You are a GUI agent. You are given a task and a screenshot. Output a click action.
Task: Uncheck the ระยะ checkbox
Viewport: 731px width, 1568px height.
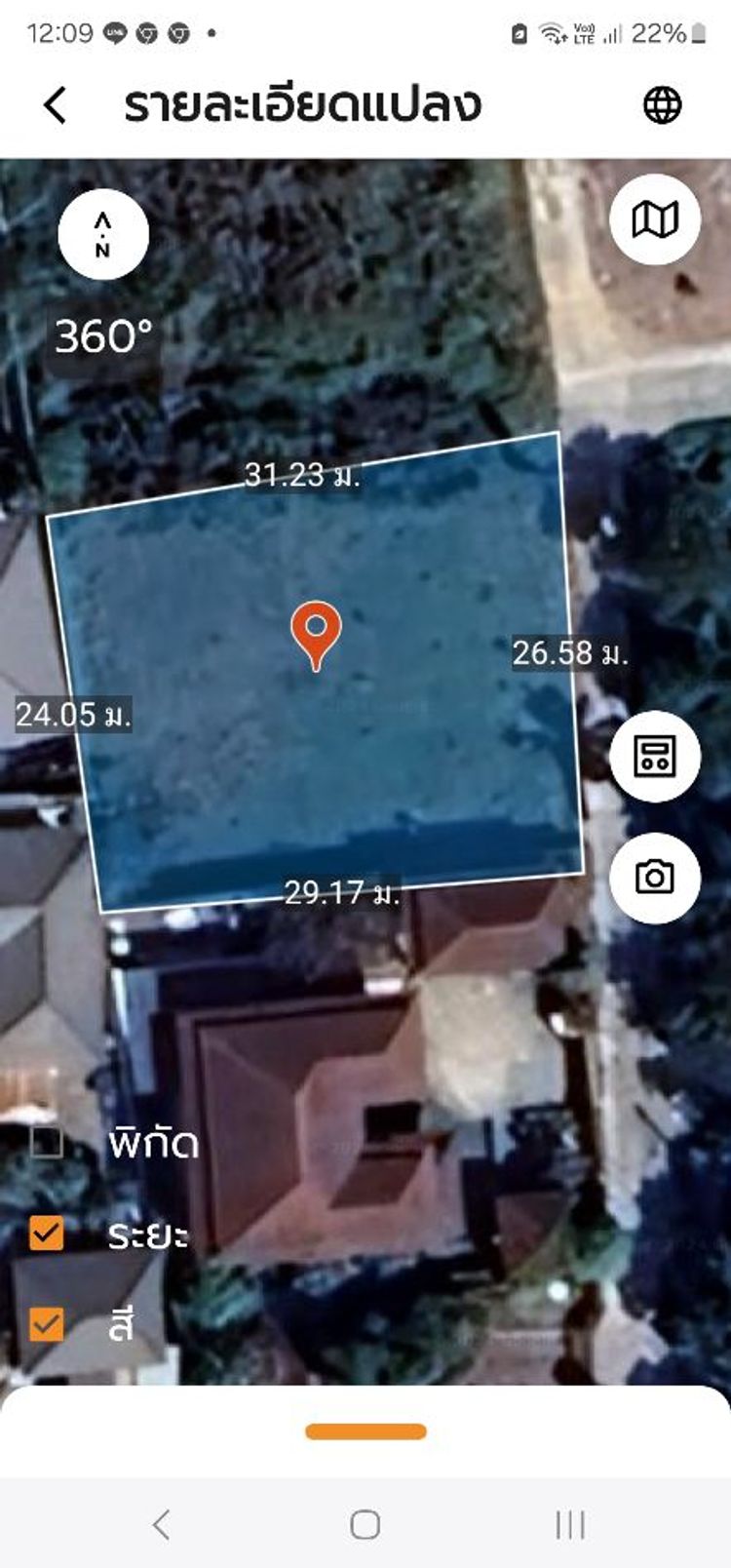[x=46, y=1233]
